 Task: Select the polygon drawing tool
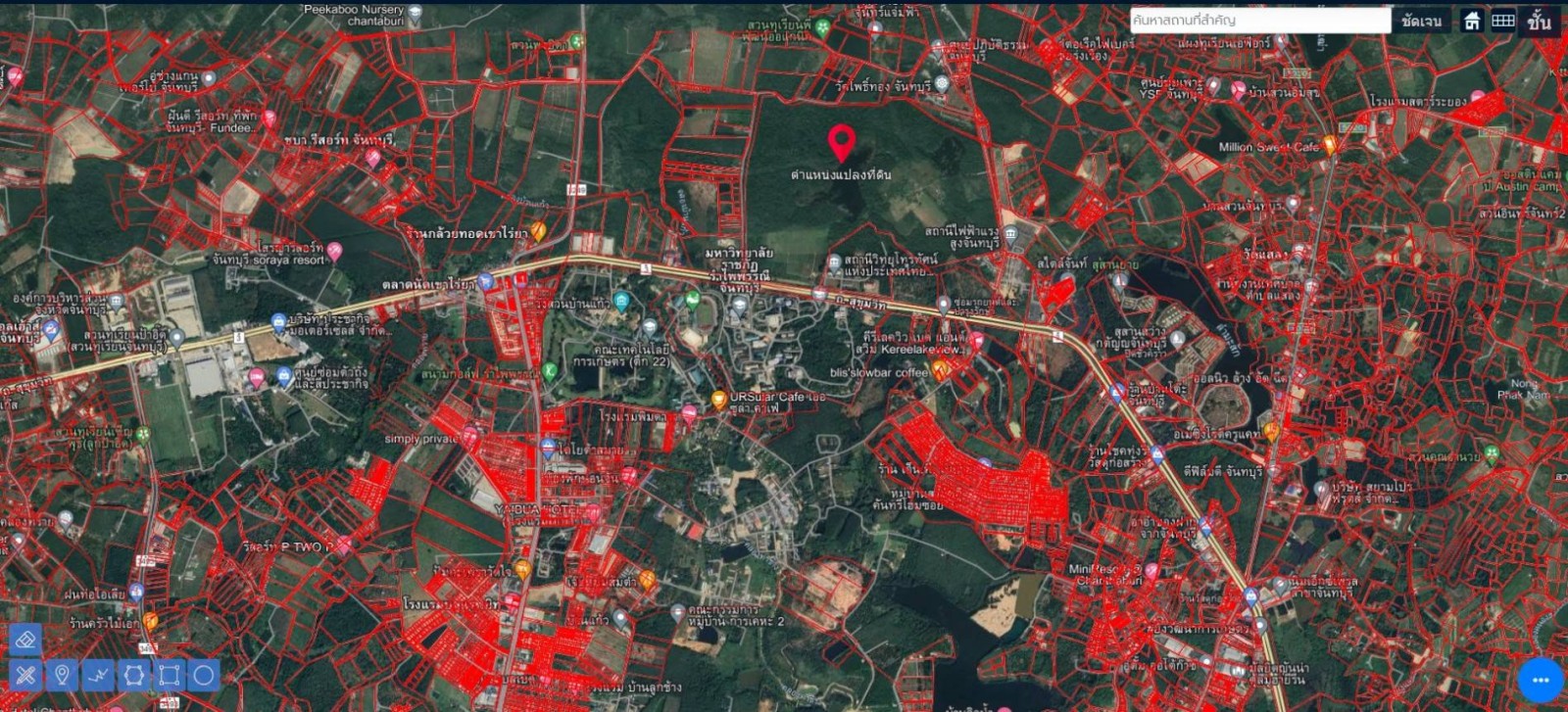[133, 675]
